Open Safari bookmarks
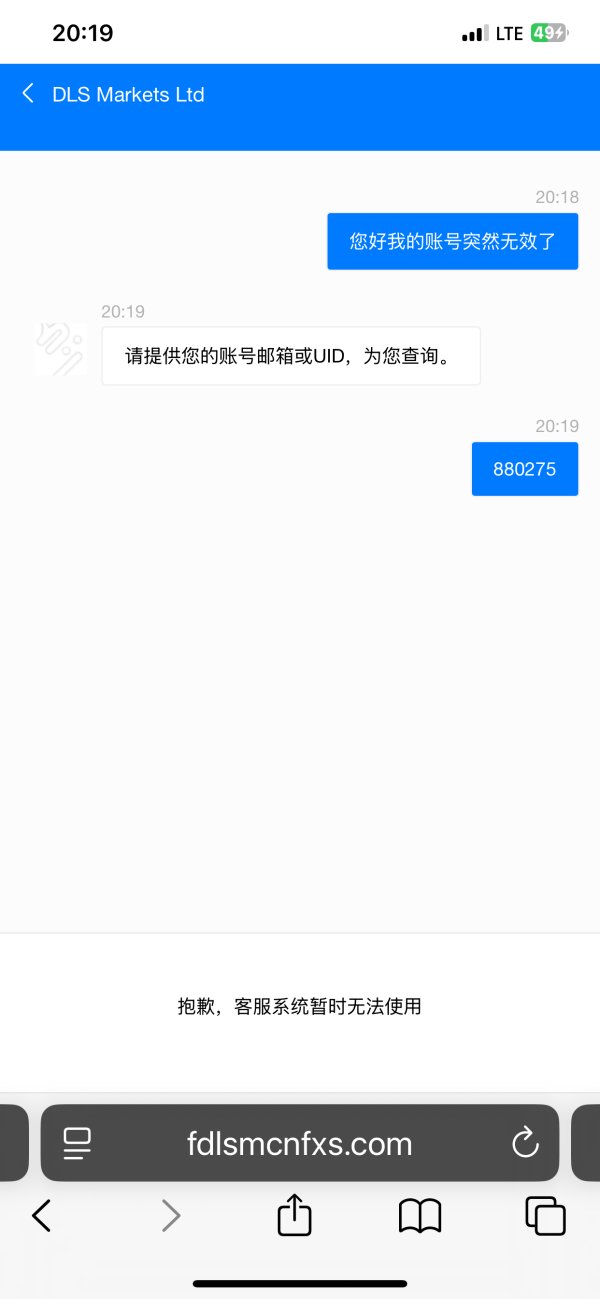This screenshot has width=600, height=1299. 420,1216
